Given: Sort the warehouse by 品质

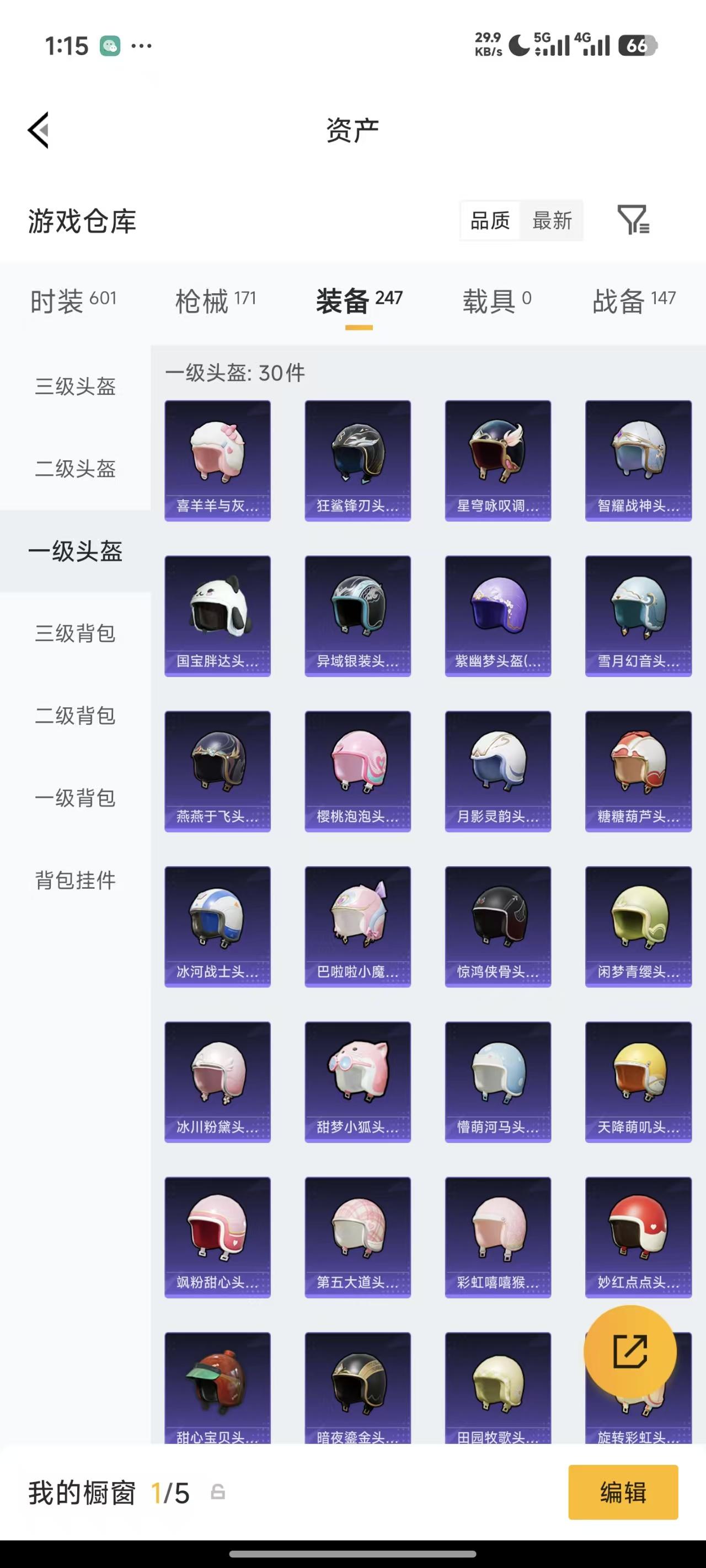Looking at the screenshot, I should [490, 221].
